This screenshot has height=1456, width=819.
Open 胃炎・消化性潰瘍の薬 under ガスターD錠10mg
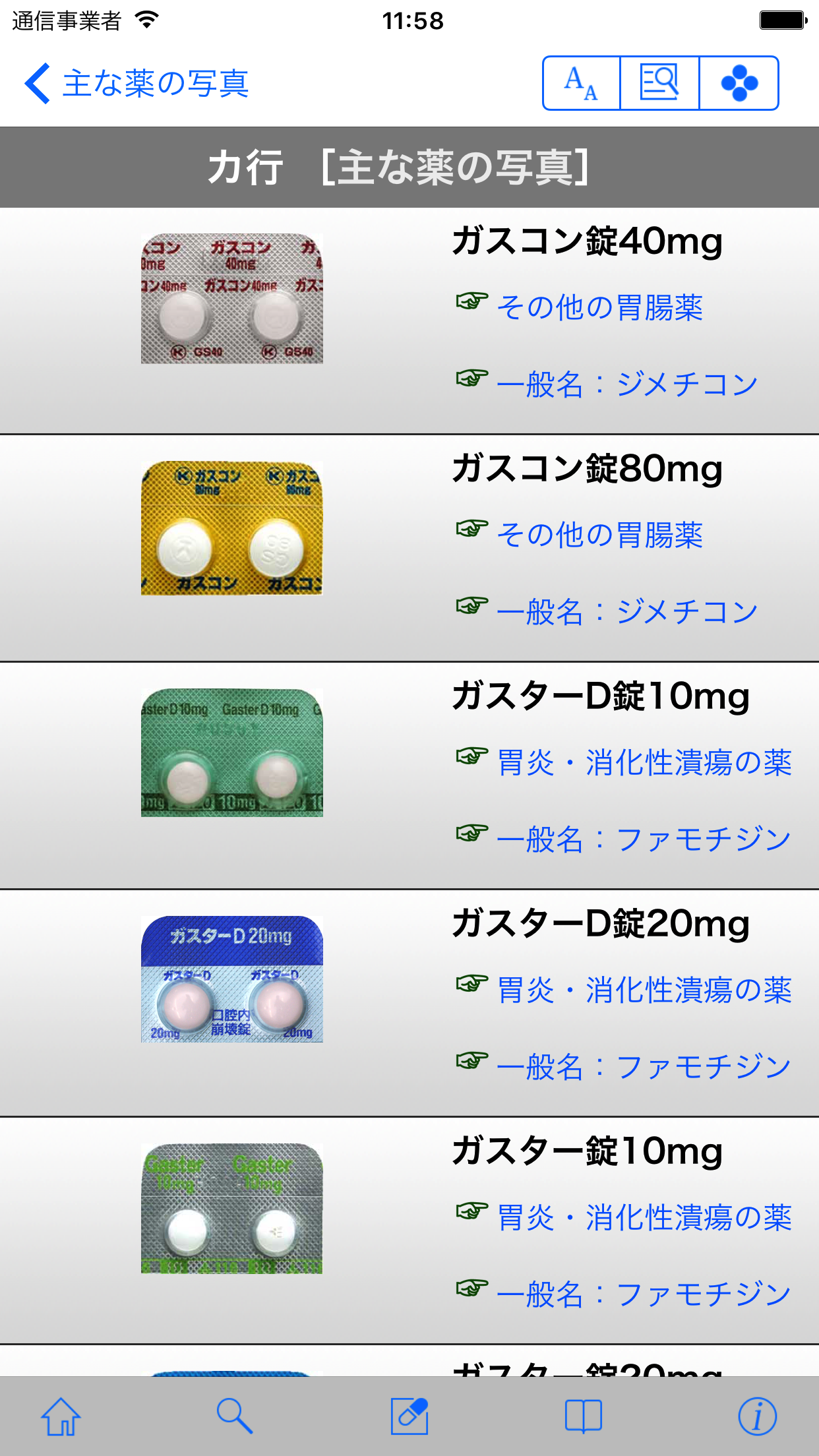point(643,762)
